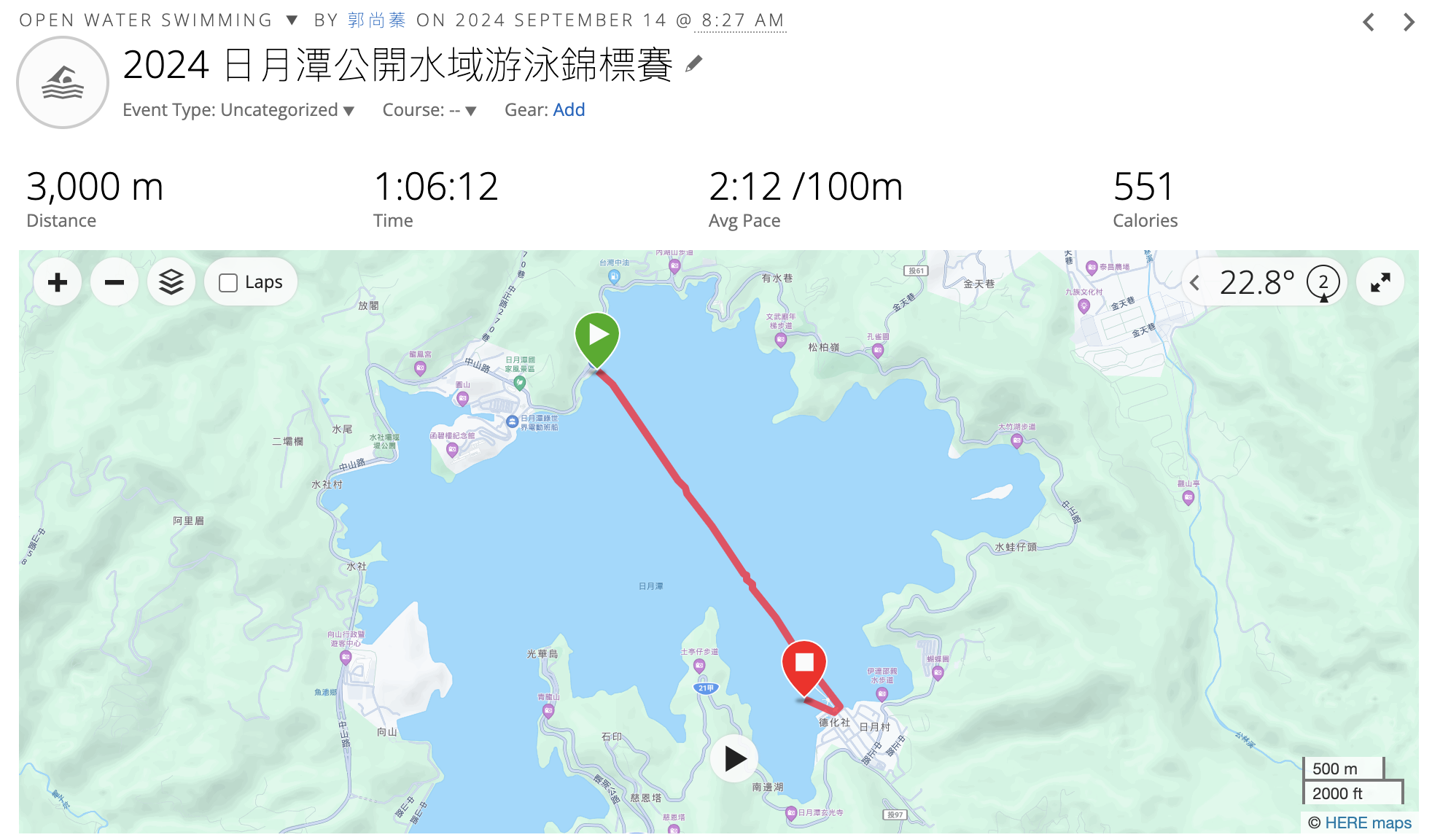Tap the green start marker

(597, 336)
